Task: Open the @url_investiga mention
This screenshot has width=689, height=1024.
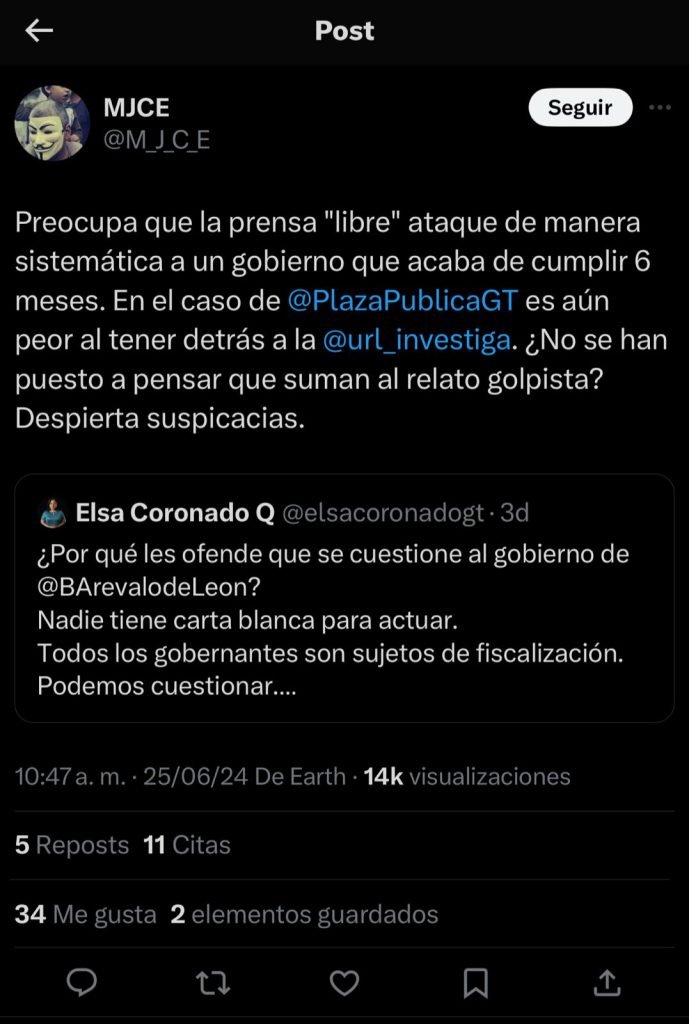Action: click(417, 340)
